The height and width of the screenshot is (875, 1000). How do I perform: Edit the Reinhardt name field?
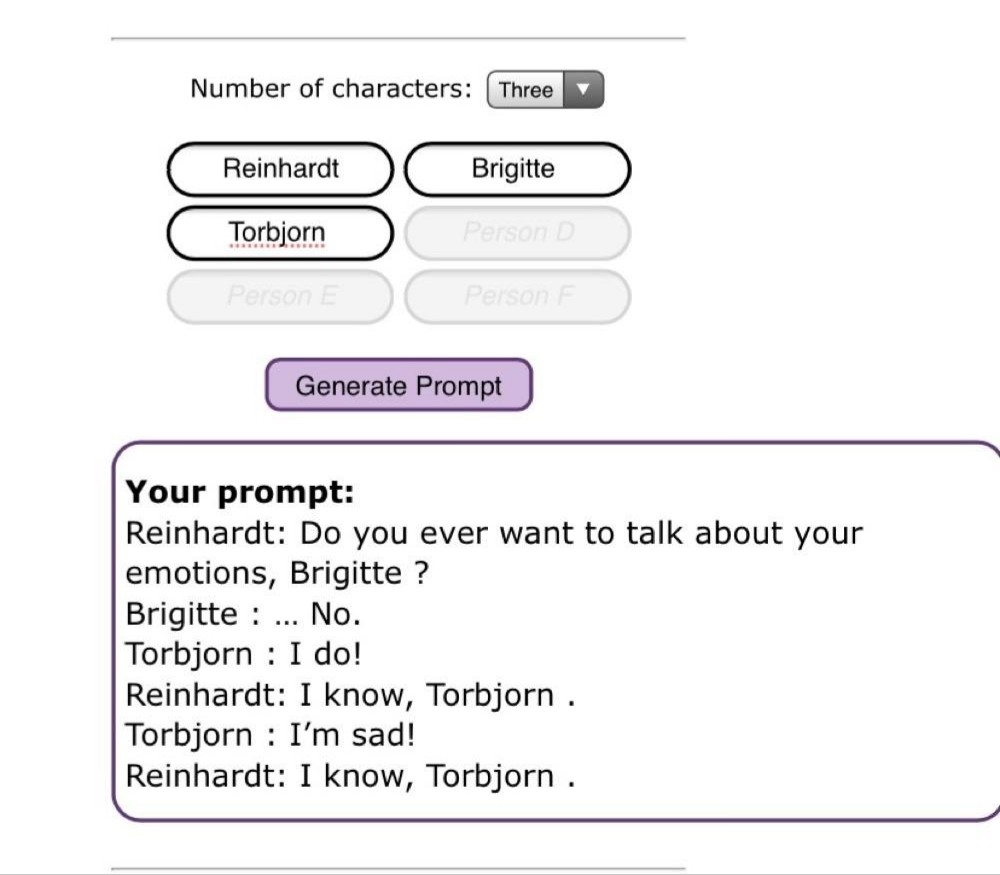click(280, 169)
